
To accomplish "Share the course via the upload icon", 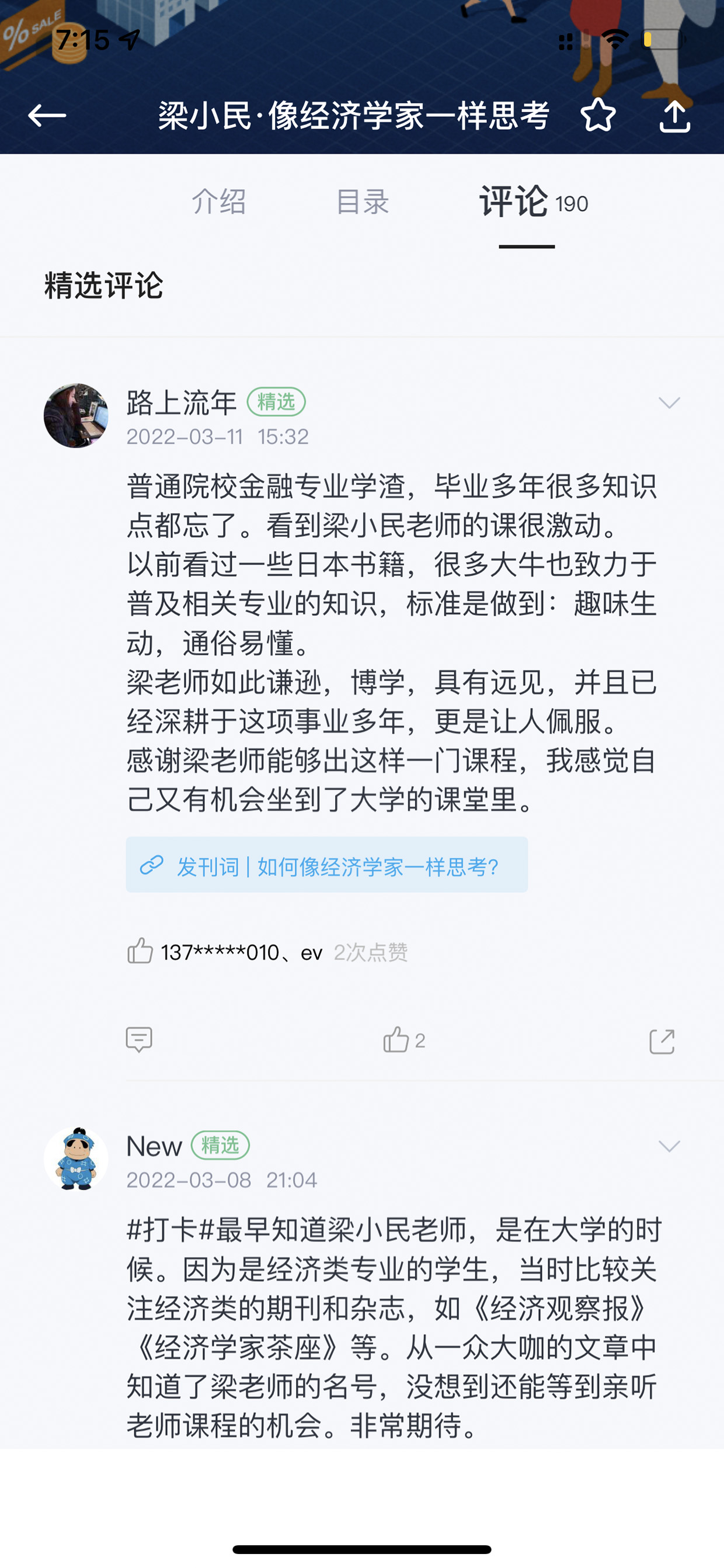I will click(675, 116).
